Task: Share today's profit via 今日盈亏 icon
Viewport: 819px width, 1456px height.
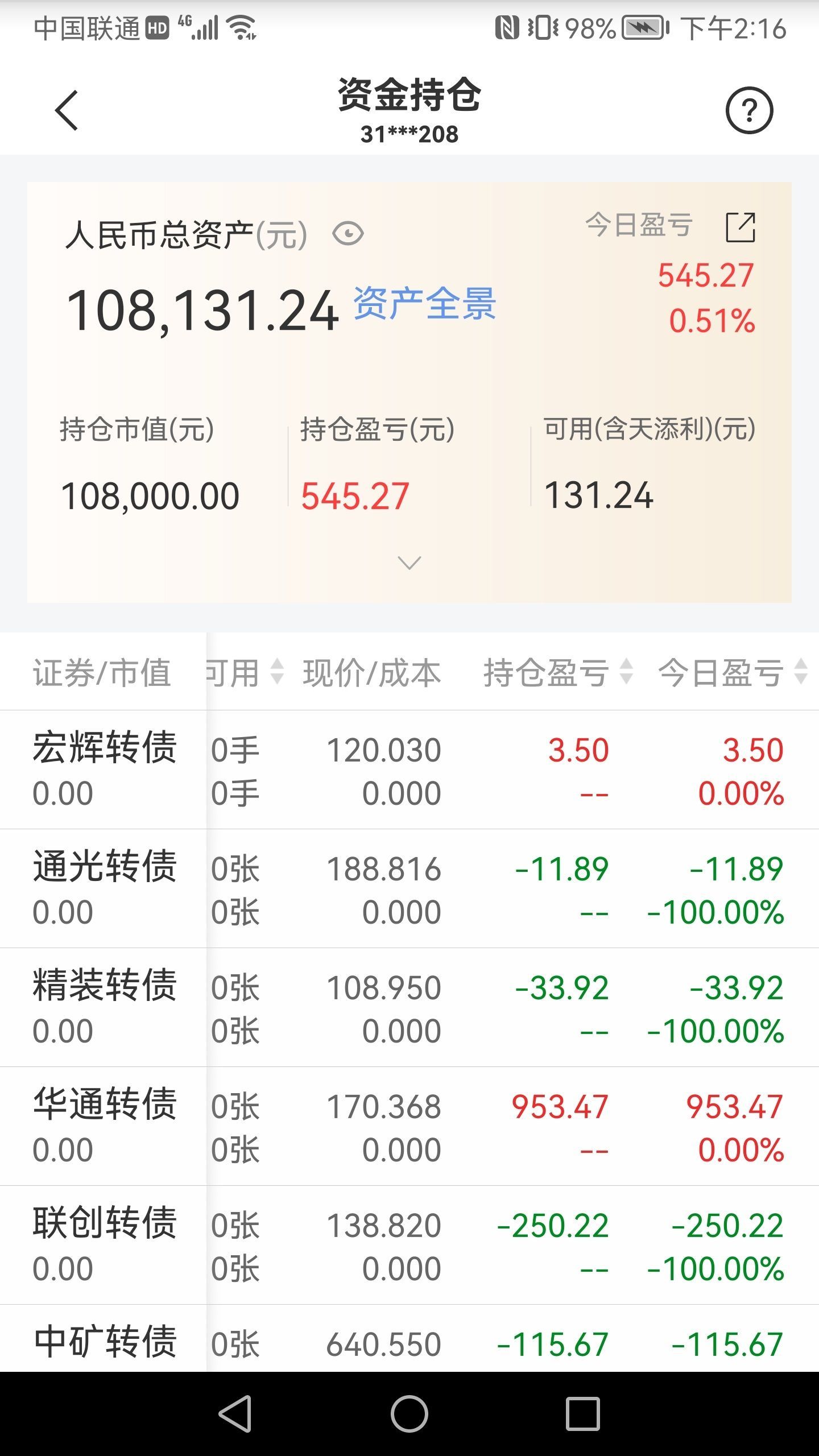Action: point(741,227)
